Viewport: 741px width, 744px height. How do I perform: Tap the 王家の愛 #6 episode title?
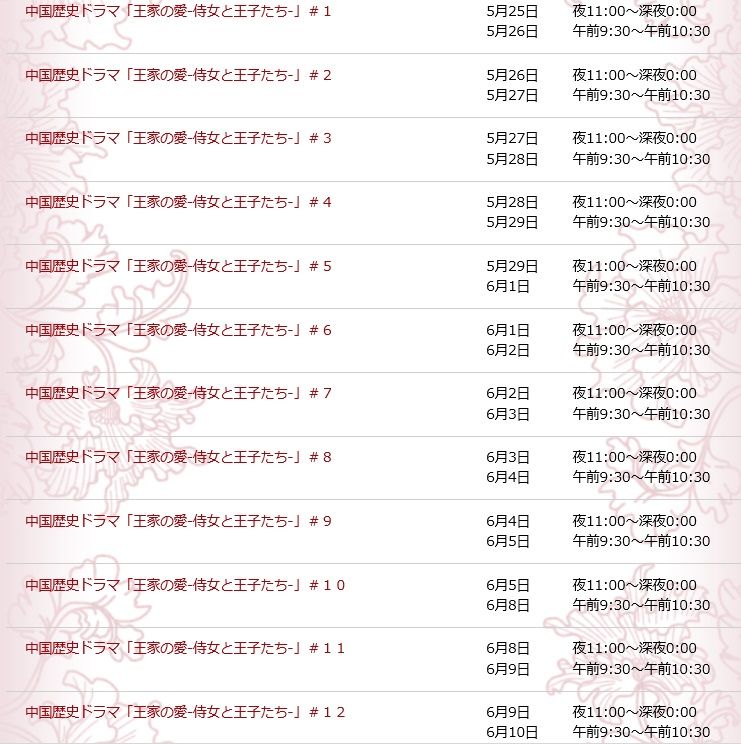point(178,330)
